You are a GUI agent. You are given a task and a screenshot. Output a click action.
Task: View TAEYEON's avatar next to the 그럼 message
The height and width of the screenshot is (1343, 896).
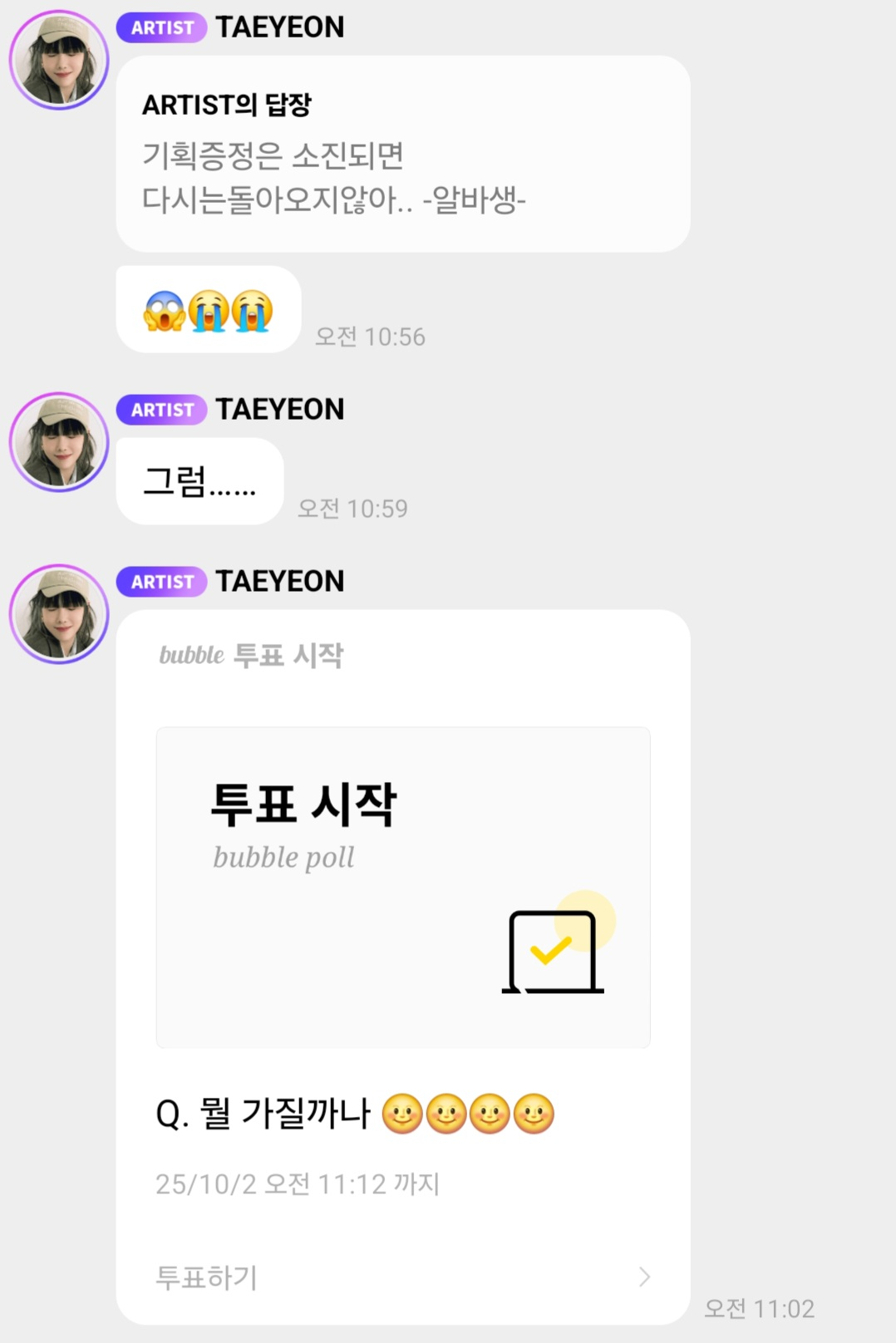coord(59,442)
